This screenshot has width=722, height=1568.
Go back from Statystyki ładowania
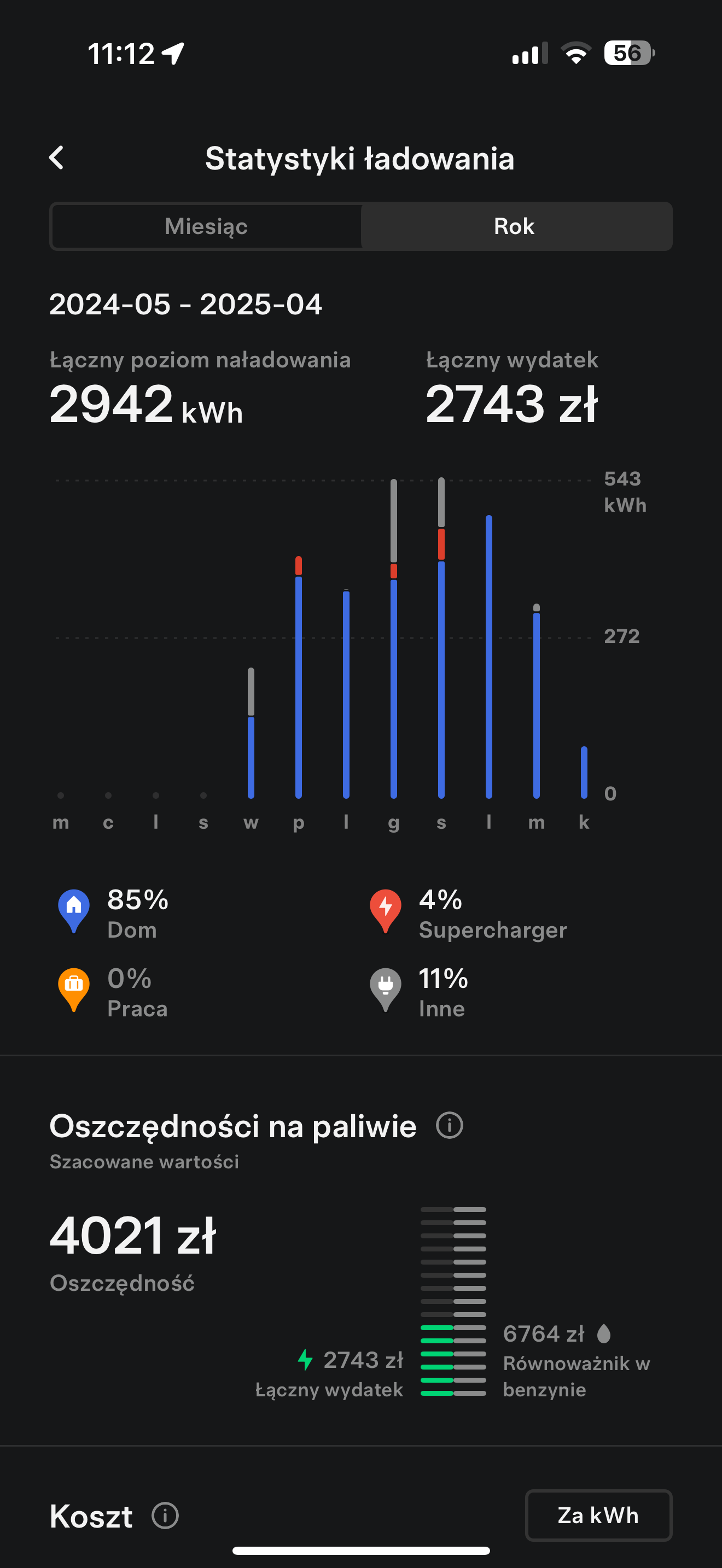57,158
